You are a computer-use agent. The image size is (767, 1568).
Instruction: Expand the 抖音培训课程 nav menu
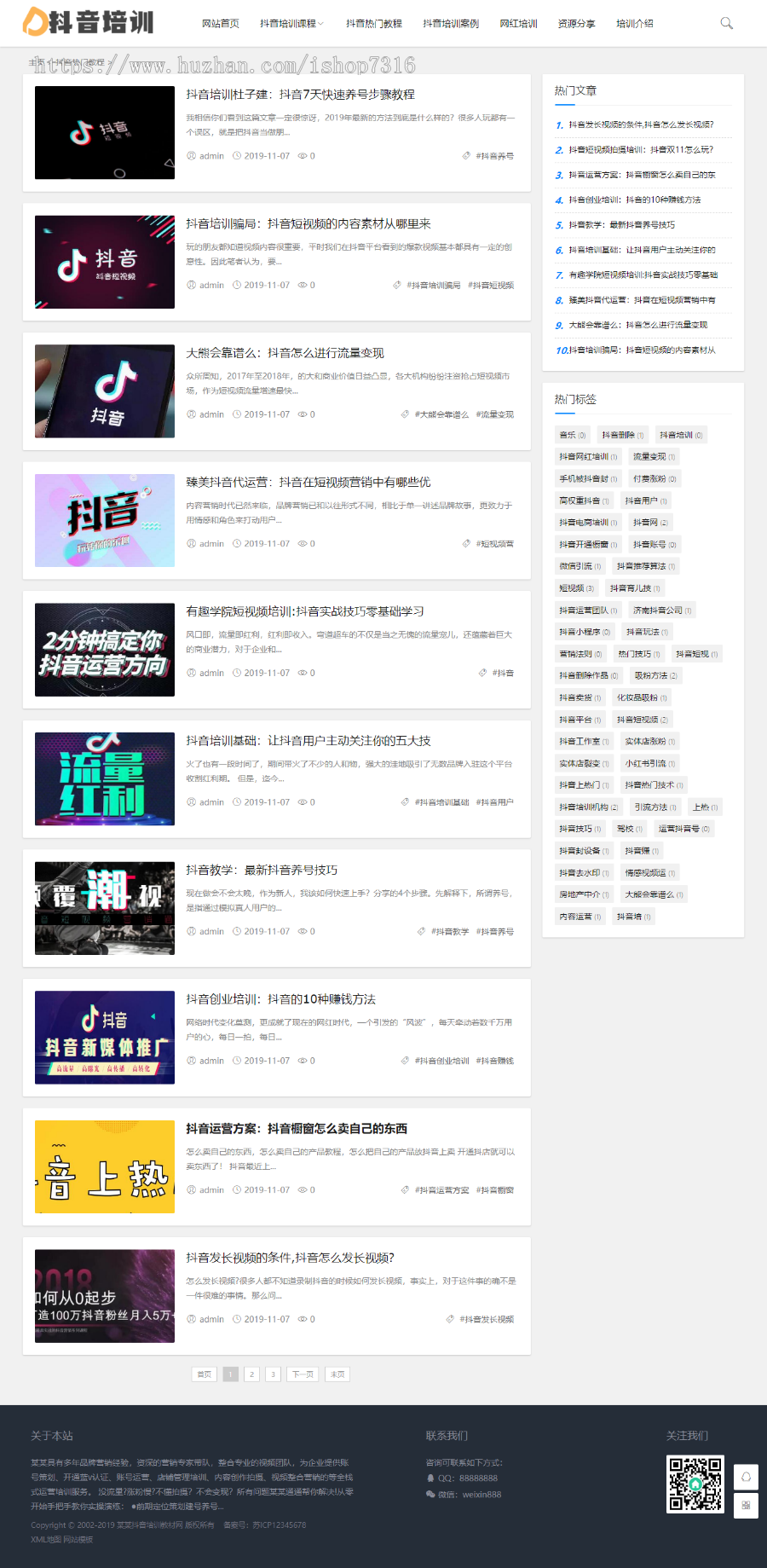tap(291, 24)
